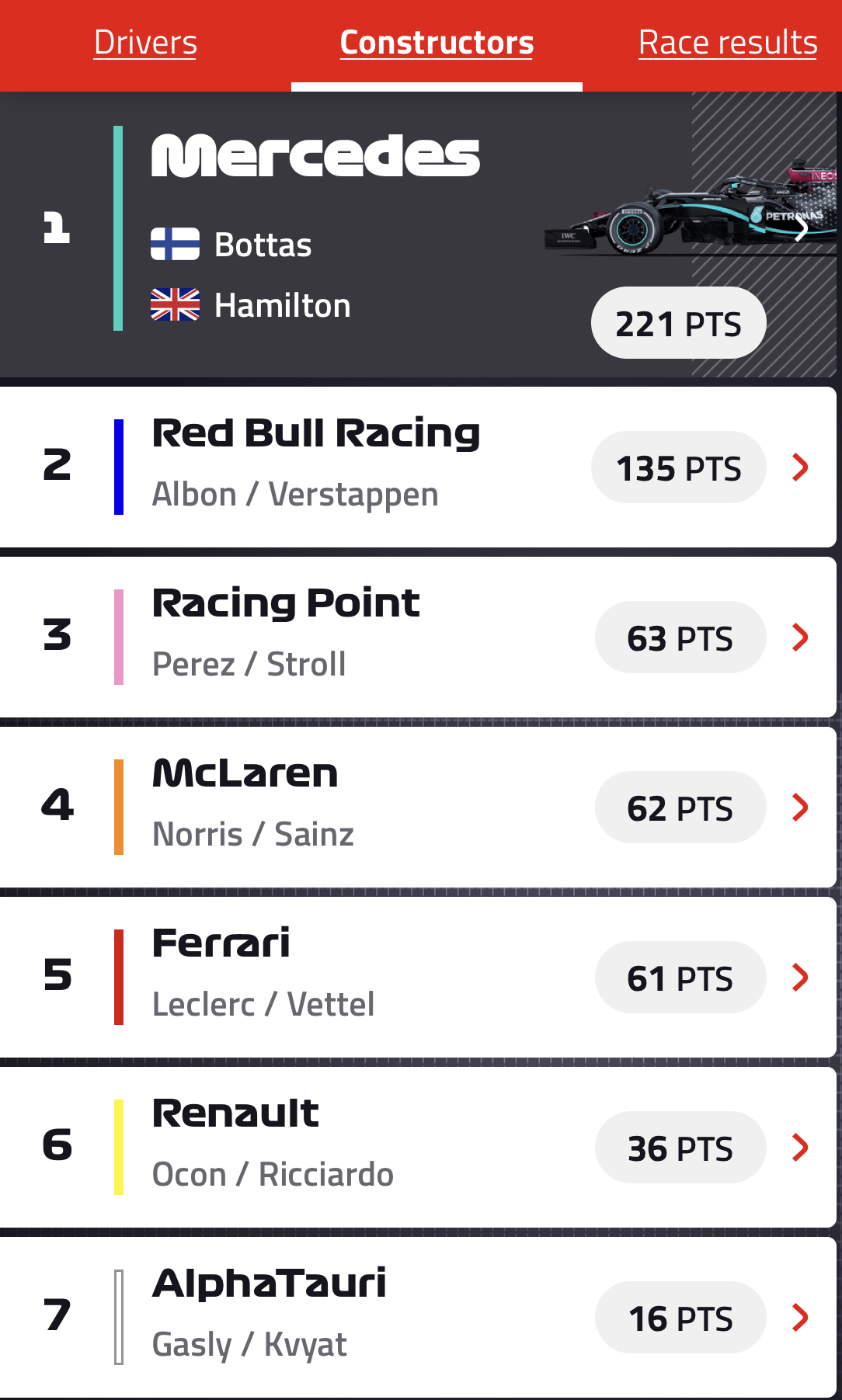Viewport: 842px width, 1400px height.
Task: Open the Ferrari standings row
Action: [418, 977]
